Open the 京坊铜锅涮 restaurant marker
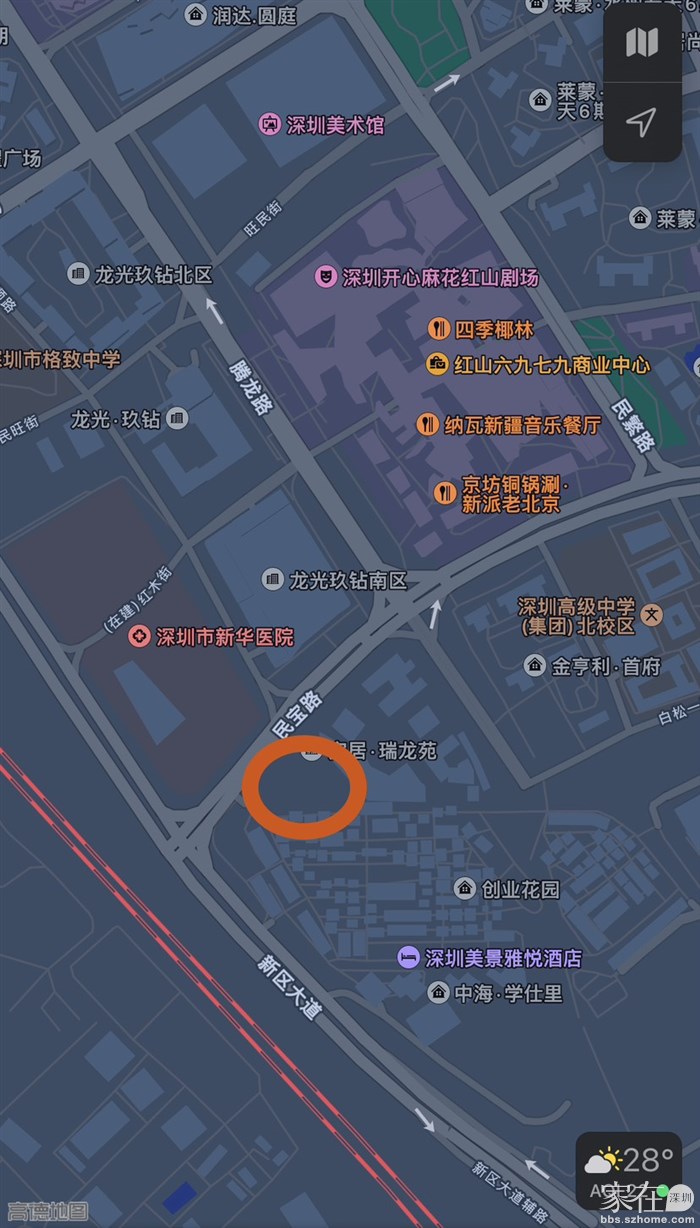Viewport: 700px width, 1228px height. 445,492
